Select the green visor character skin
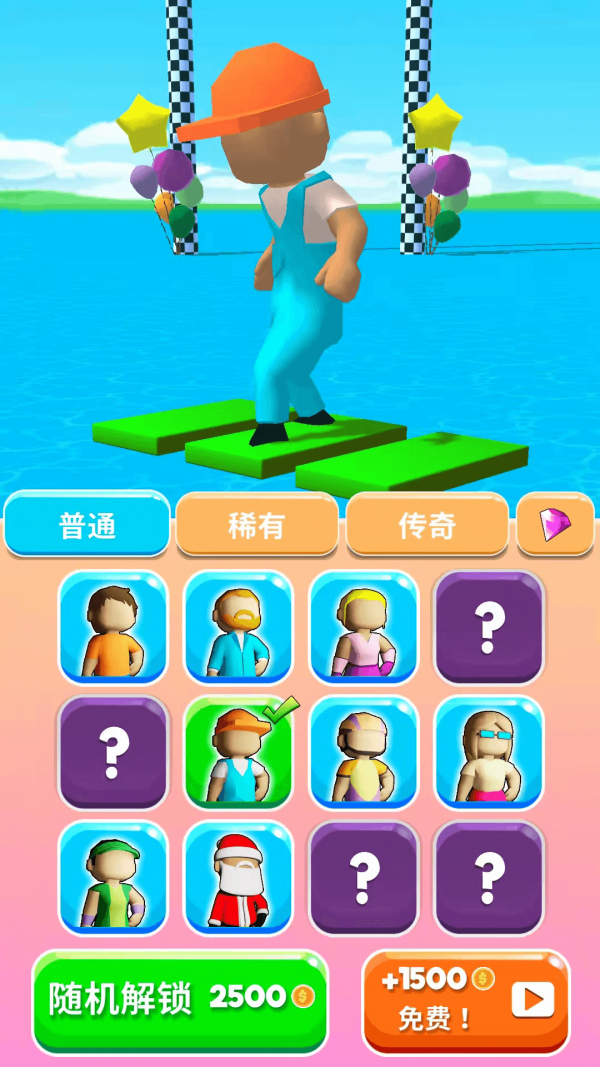 (113, 877)
